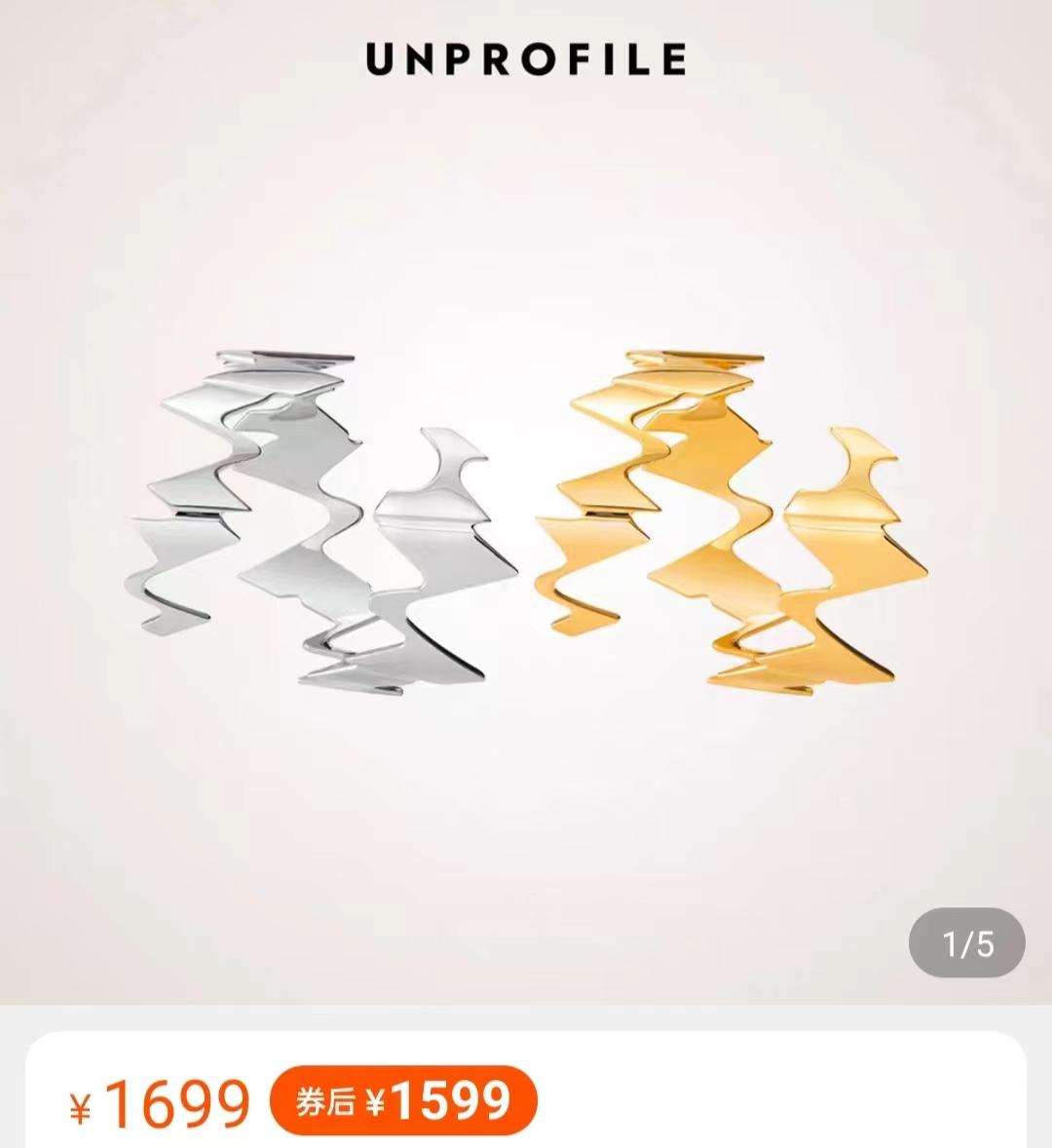Tap the 券后 ¥1599 coupon price badge

403,1101
